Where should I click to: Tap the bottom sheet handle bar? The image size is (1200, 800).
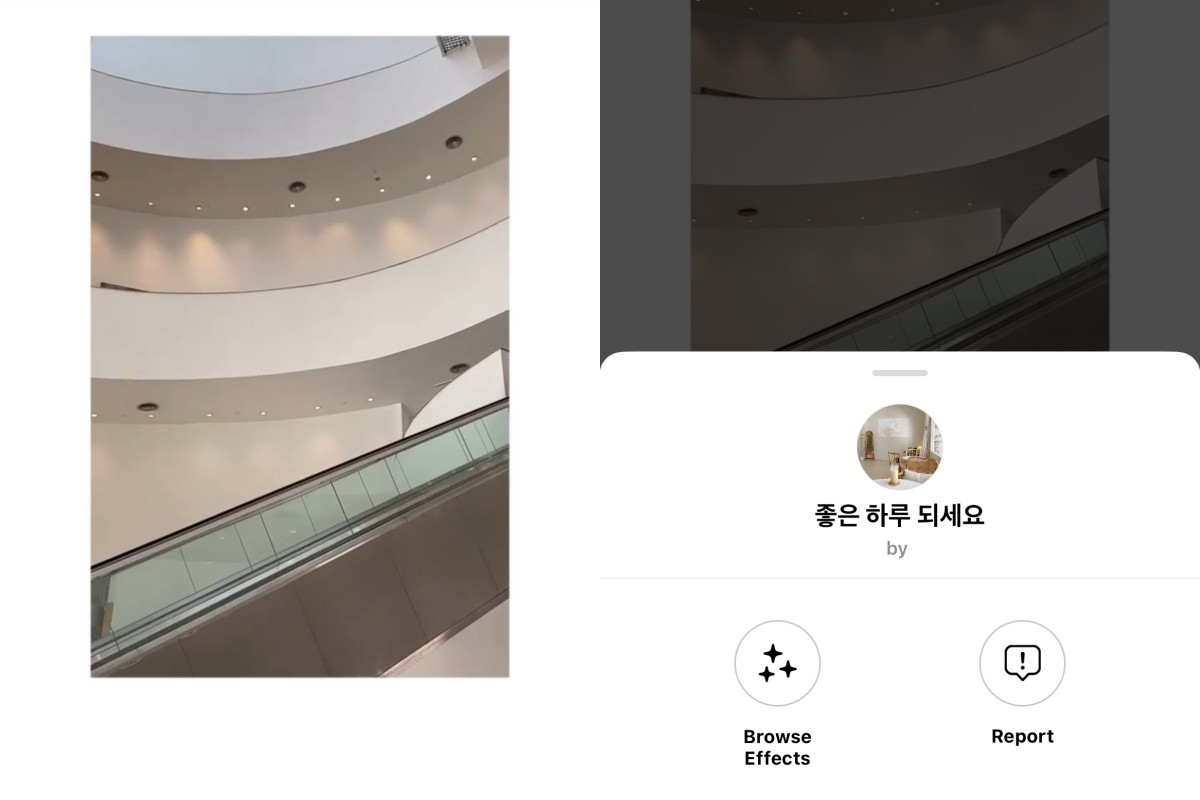(x=899, y=373)
